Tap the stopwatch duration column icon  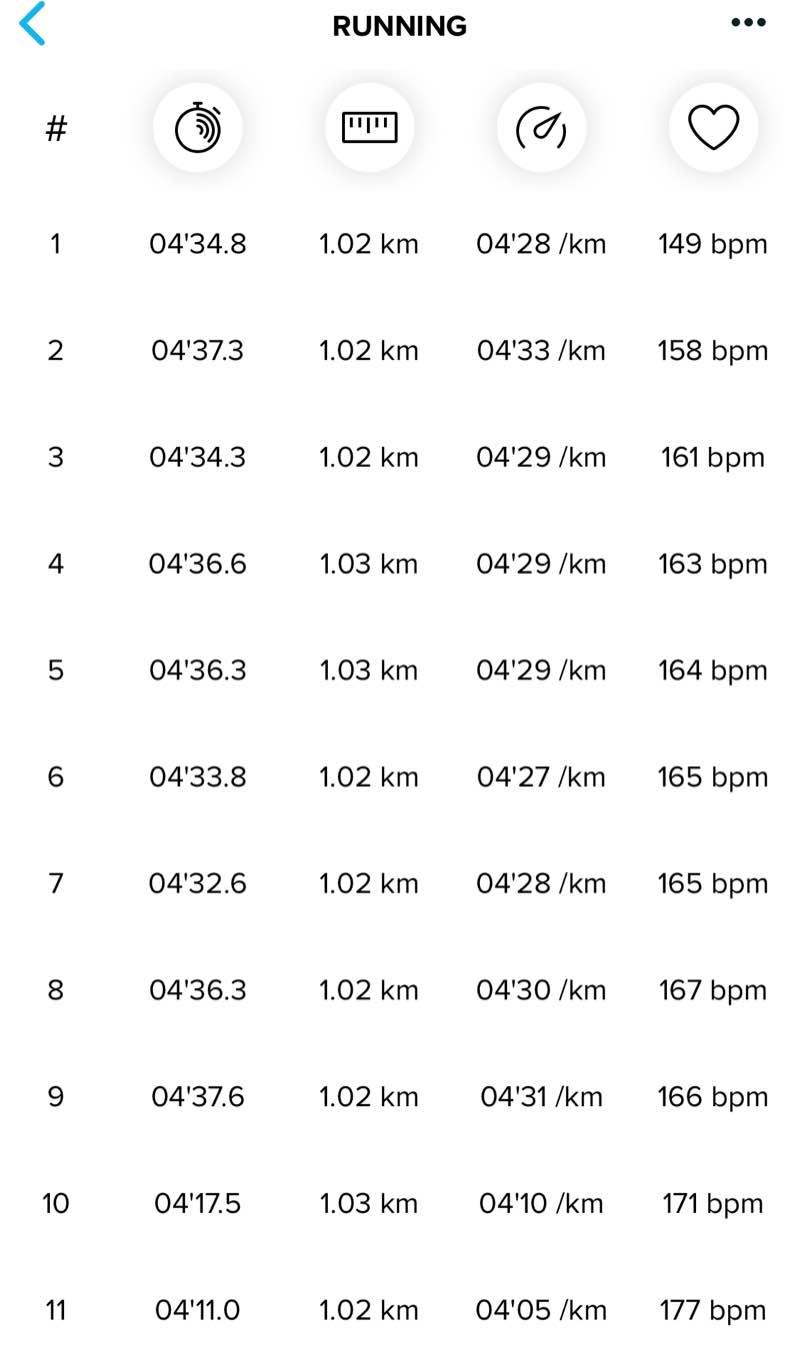point(198,128)
